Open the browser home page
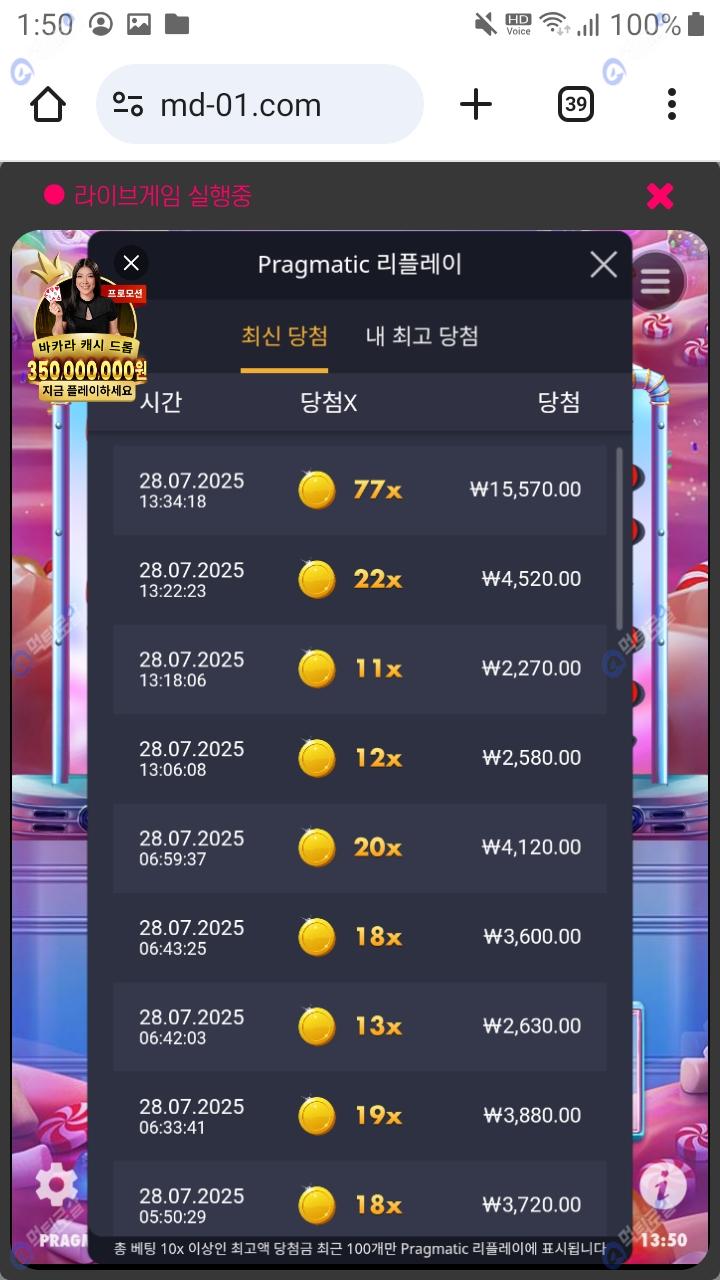Viewport: 720px width, 1280px height. point(48,104)
